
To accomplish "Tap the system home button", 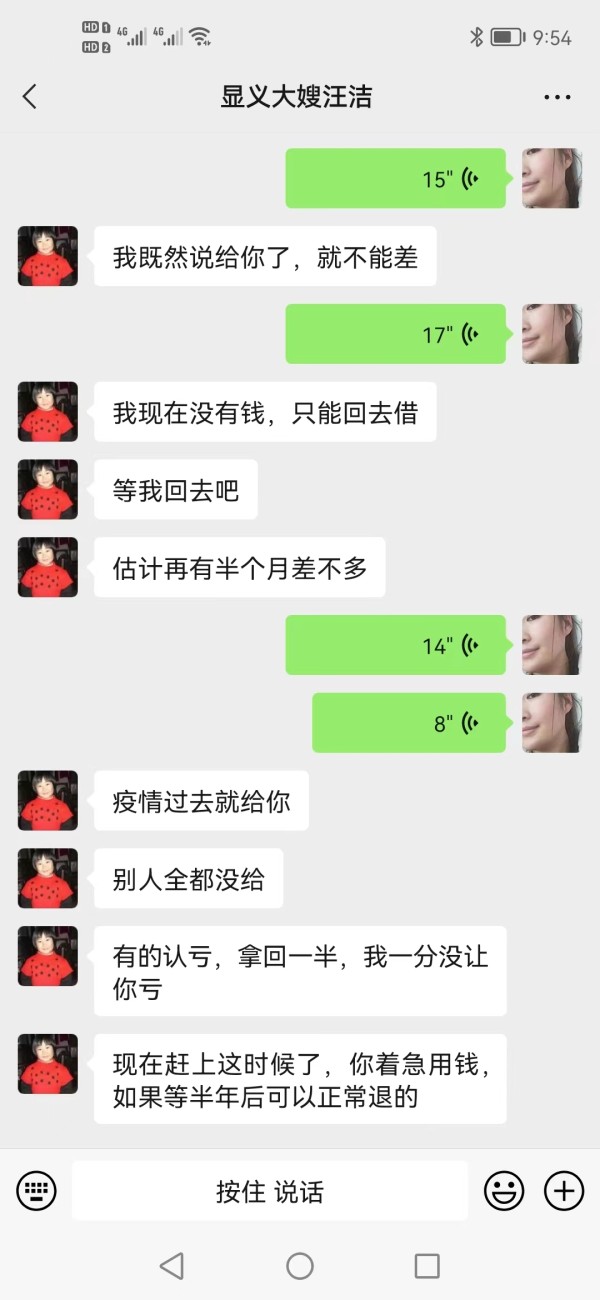I will (x=300, y=1266).
